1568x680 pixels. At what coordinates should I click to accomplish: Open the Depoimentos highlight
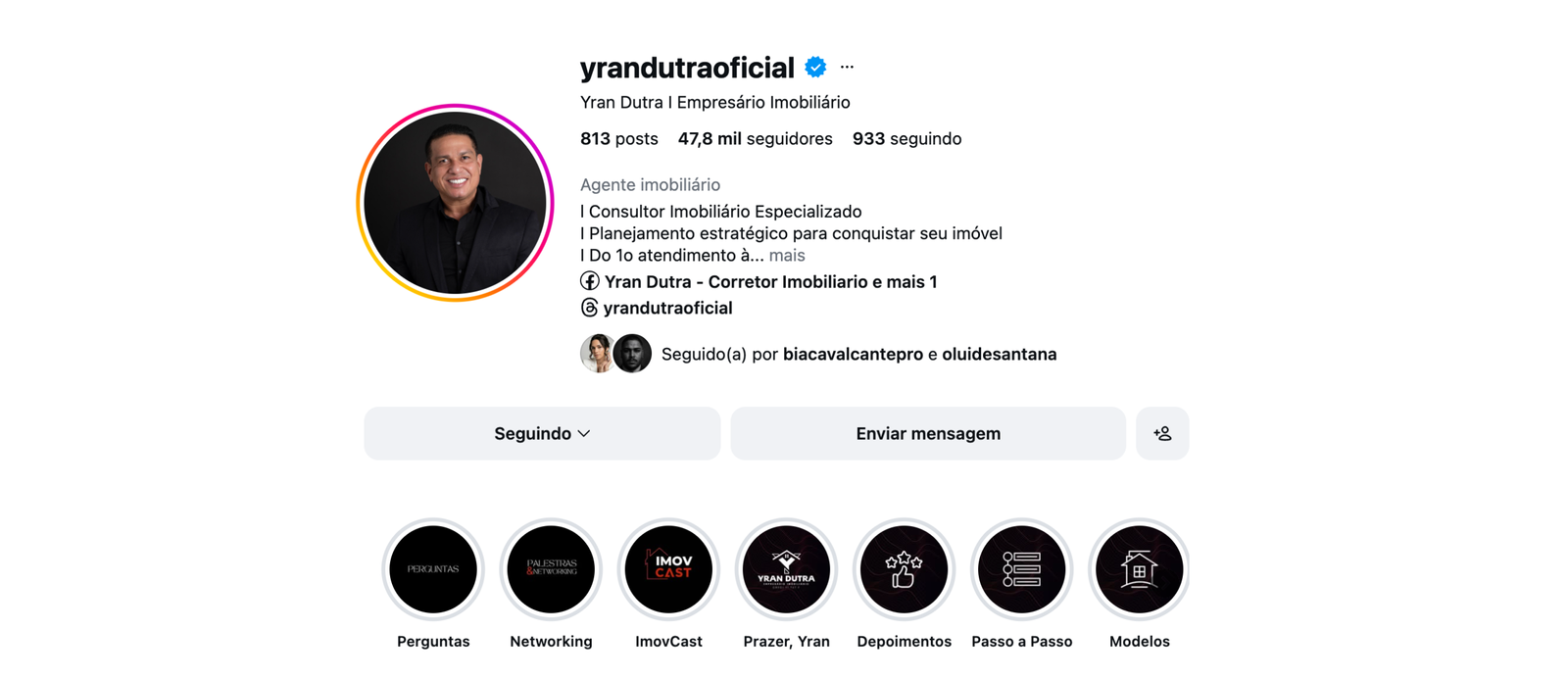tap(904, 569)
